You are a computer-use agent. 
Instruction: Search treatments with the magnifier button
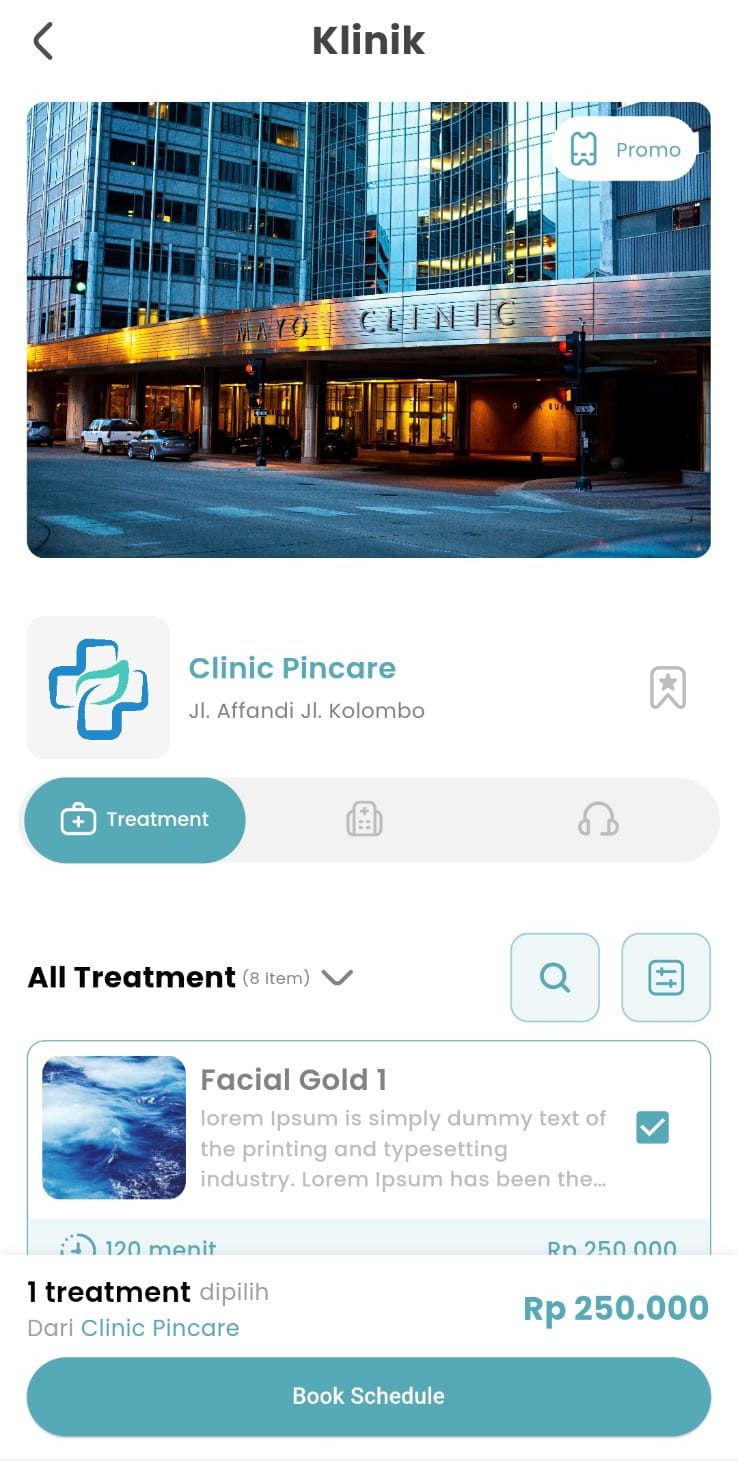(555, 977)
